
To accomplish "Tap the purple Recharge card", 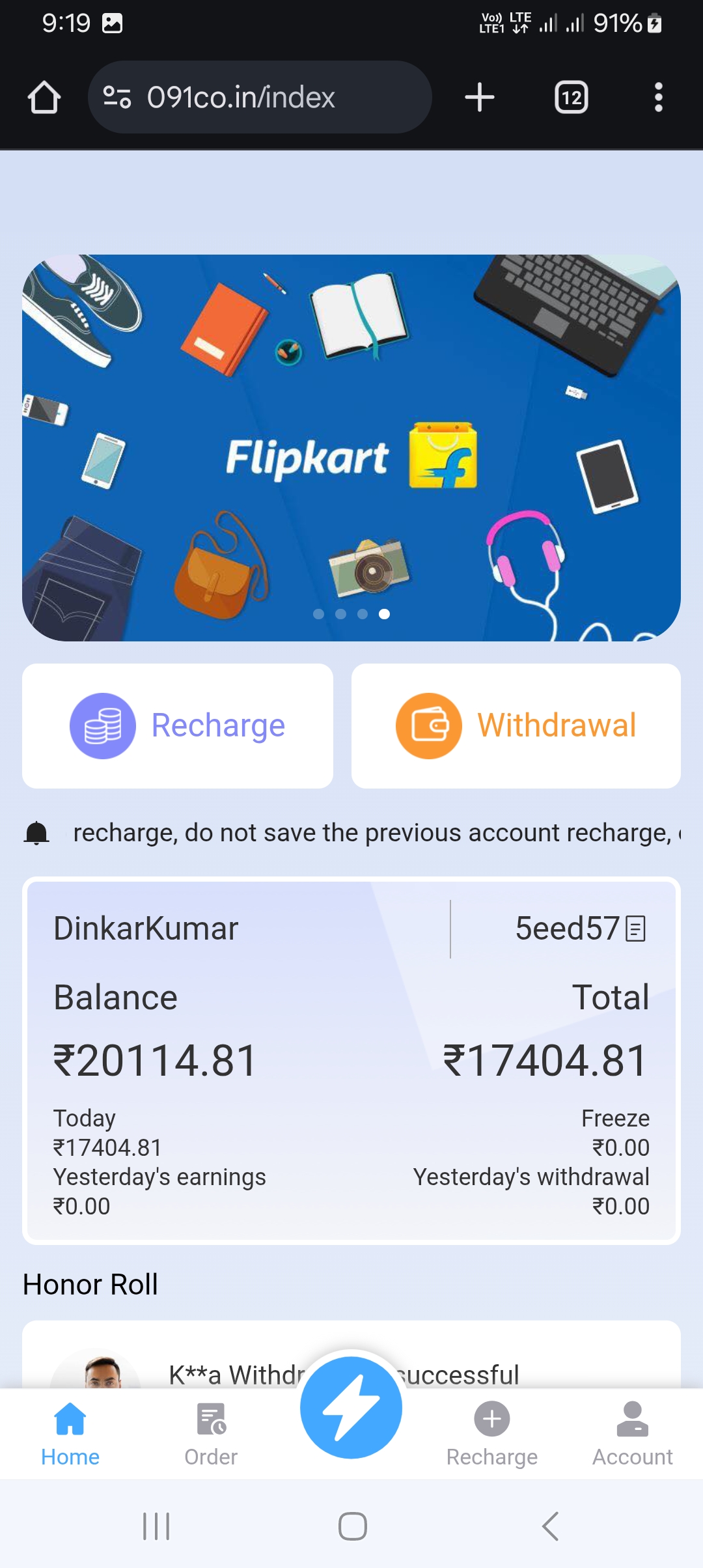I will 178,726.
